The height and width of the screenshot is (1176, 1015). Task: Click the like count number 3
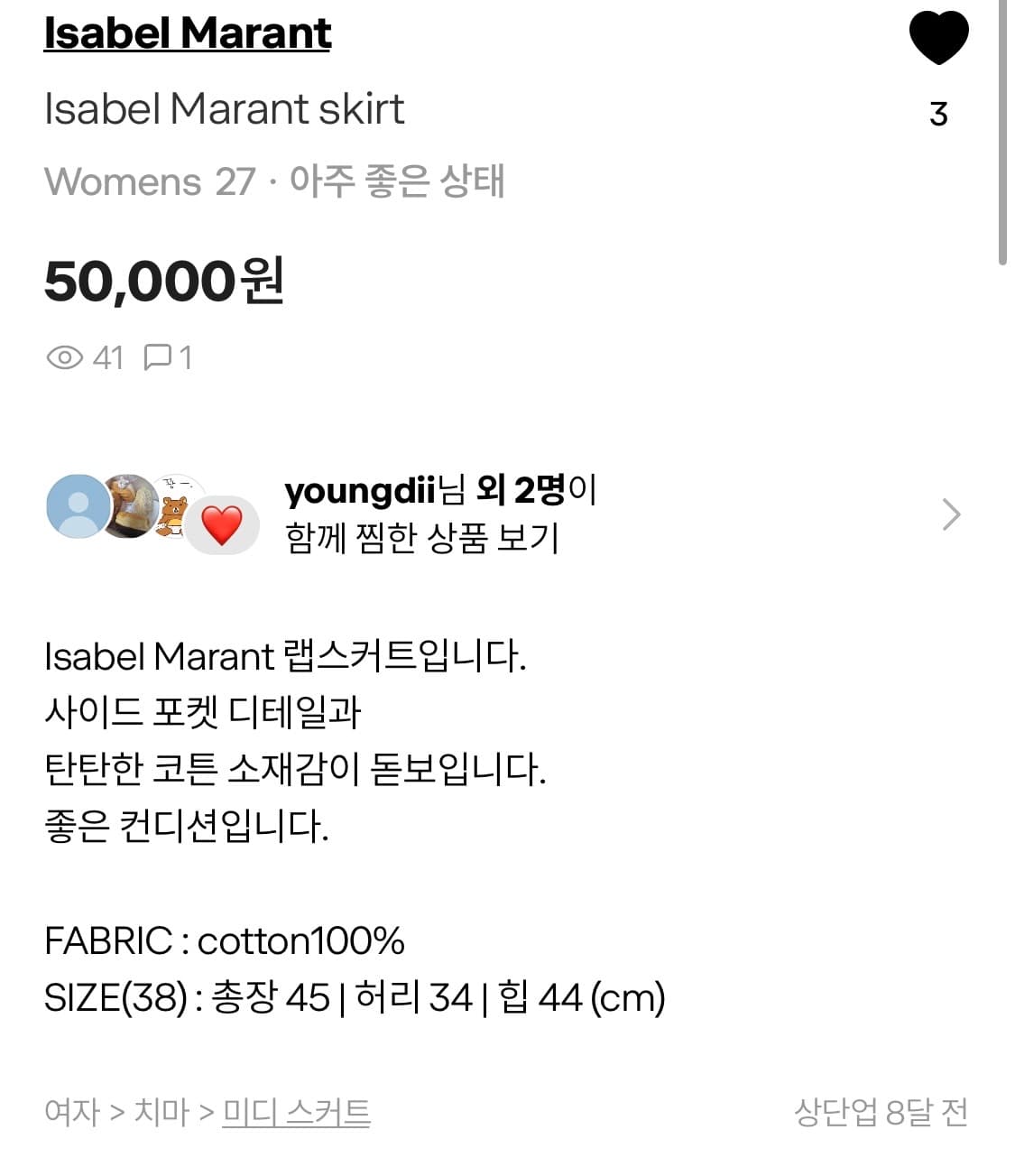[x=938, y=113]
